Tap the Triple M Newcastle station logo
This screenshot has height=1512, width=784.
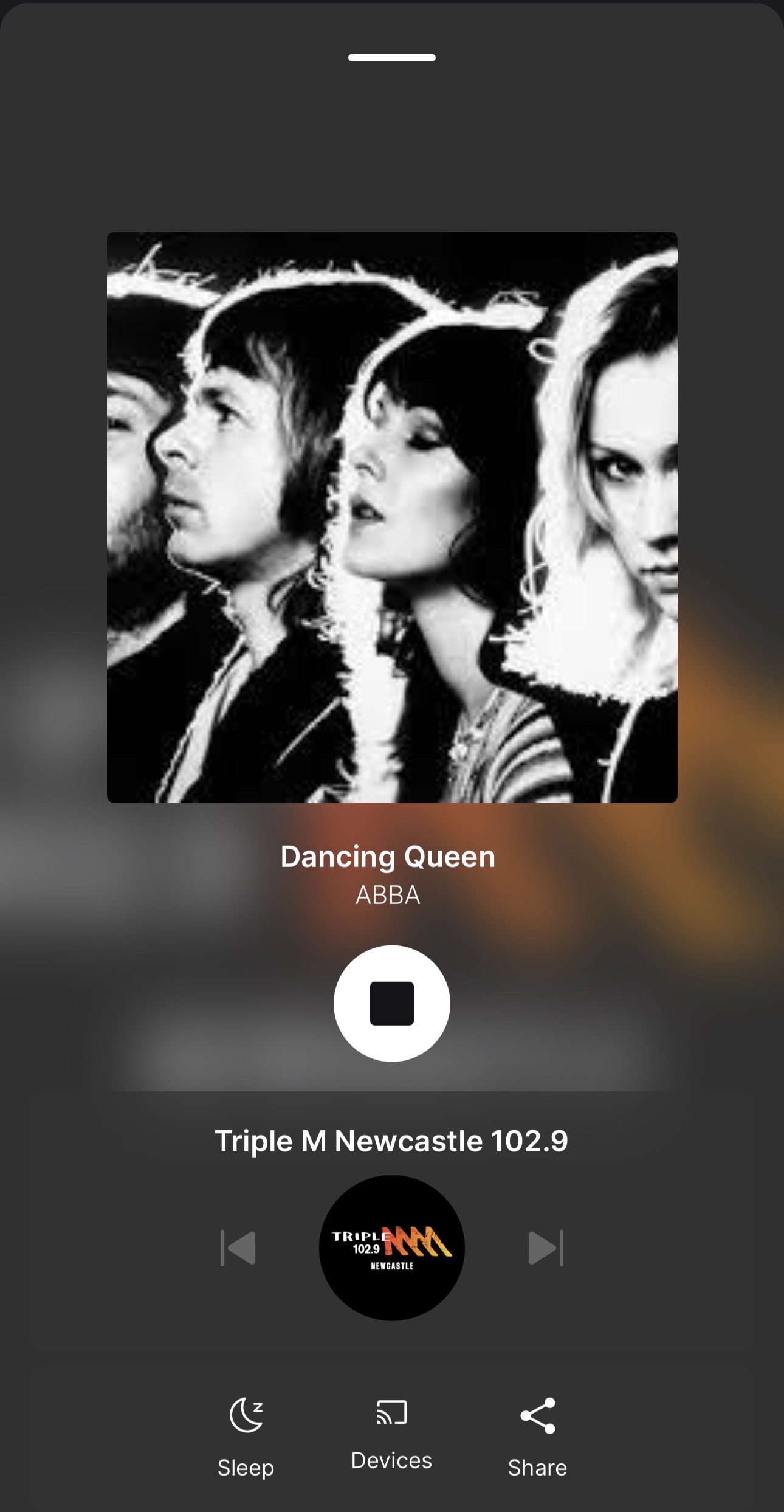pos(391,1248)
